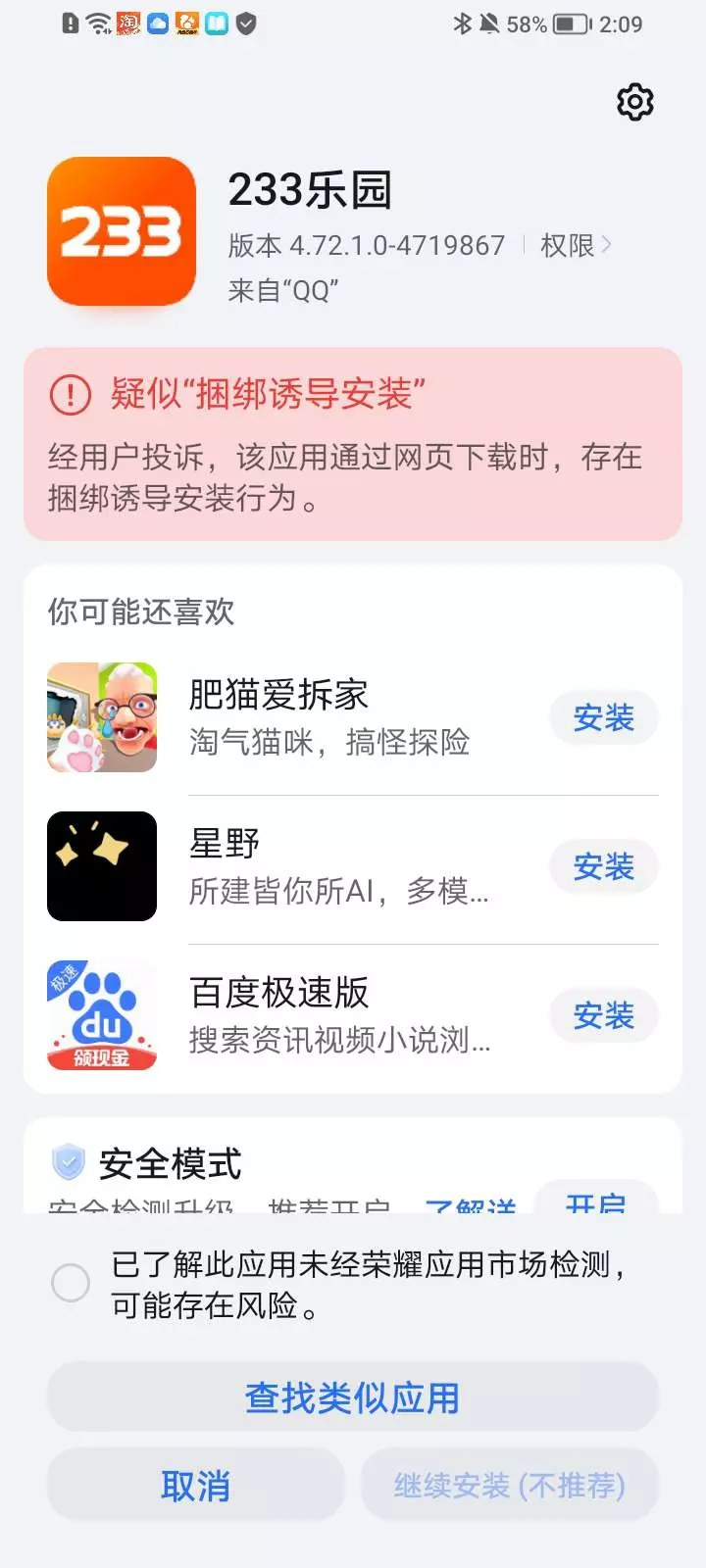This screenshot has width=706, height=1568.
Task: Open the settings gear icon
Action: pyautogui.click(x=635, y=102)
